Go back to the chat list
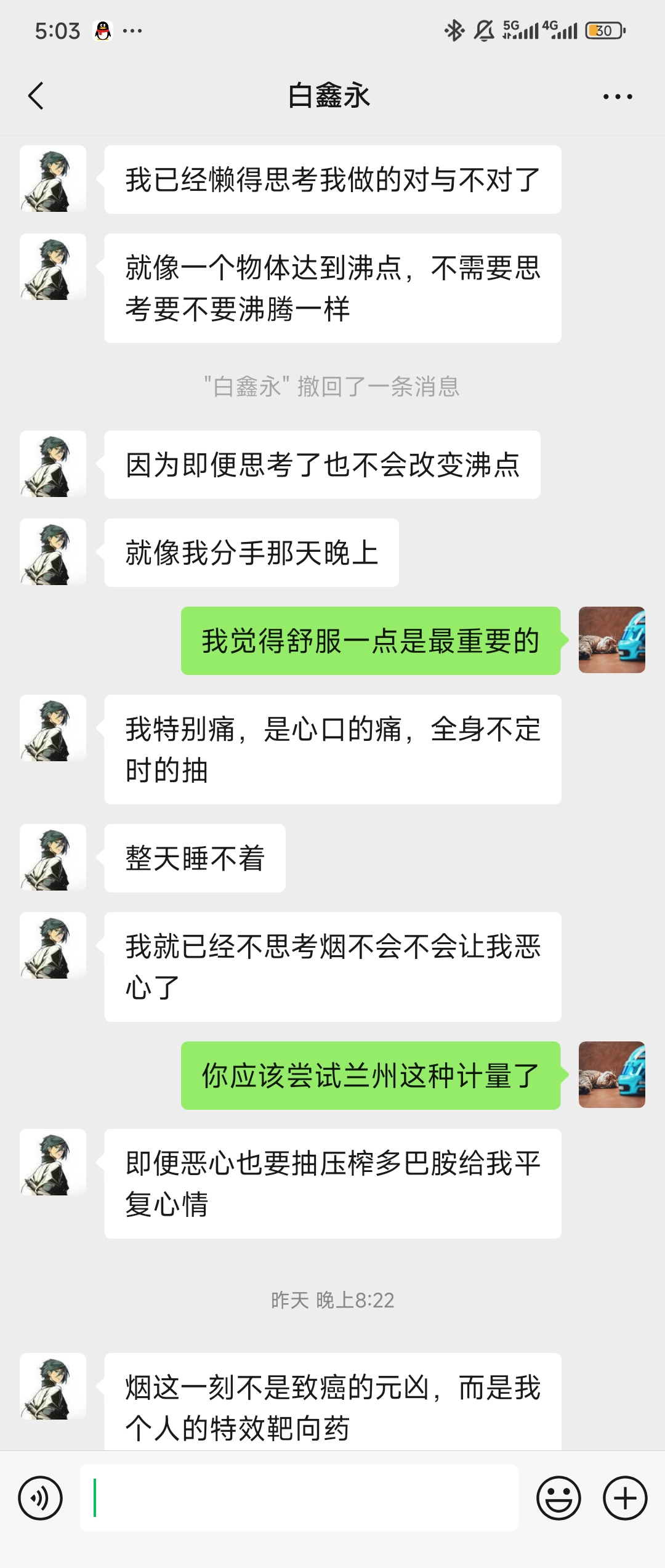The height and width of the screenshot is (1568, 665). [x=36, y=96]
